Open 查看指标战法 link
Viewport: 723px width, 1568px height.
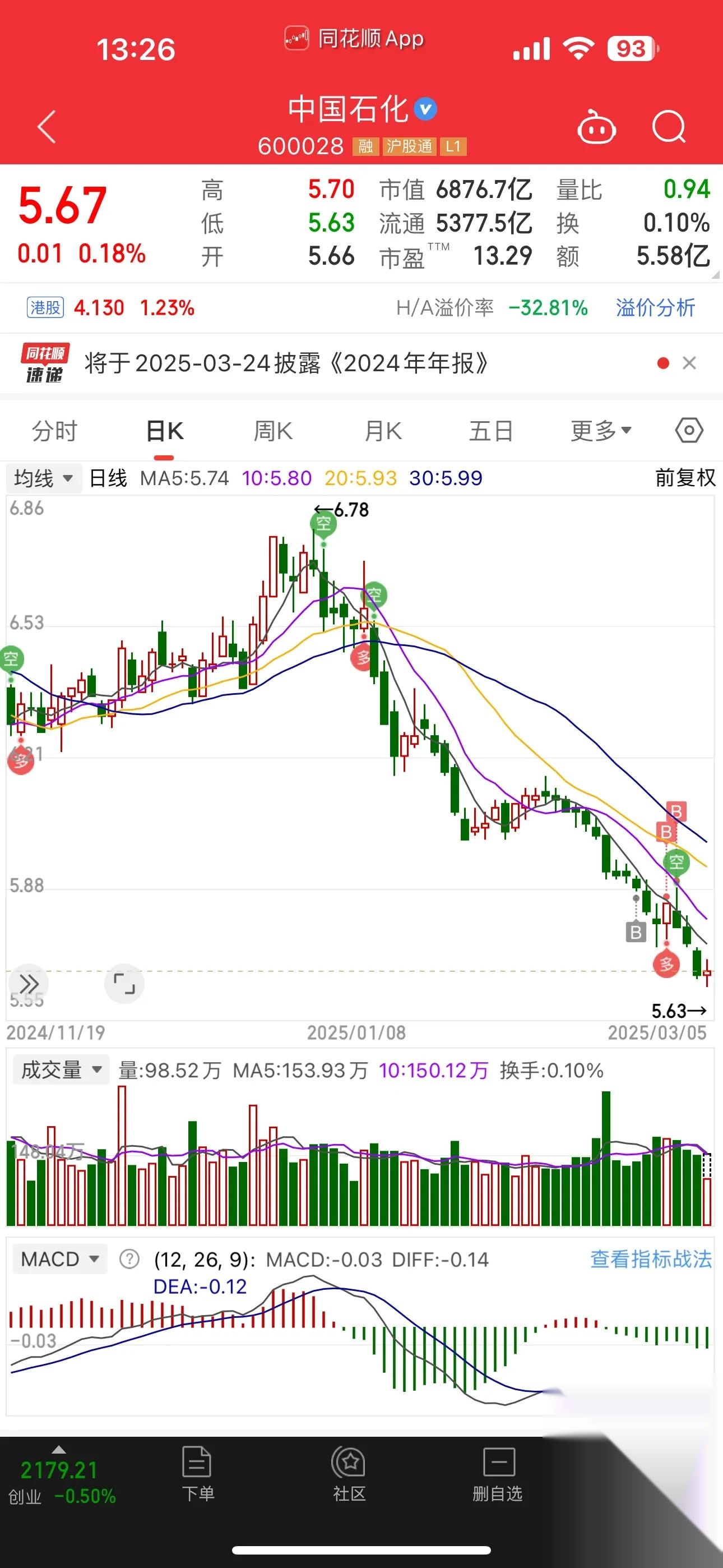(x=650, y=1259)
